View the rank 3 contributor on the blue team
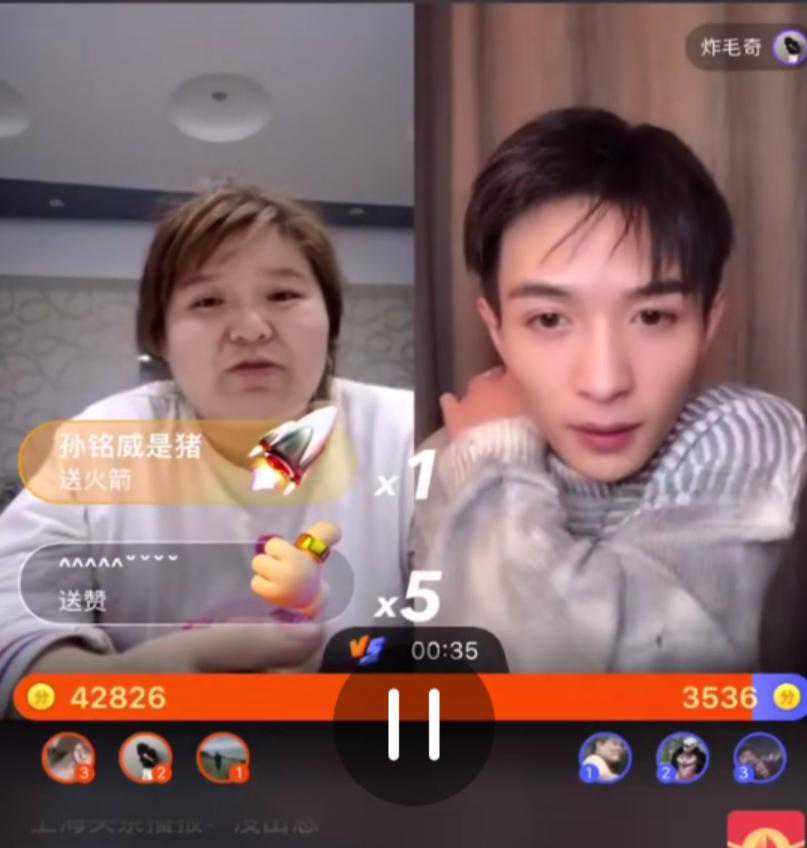Viewport: 807px width, 848px height. click(x=759, y=758)
